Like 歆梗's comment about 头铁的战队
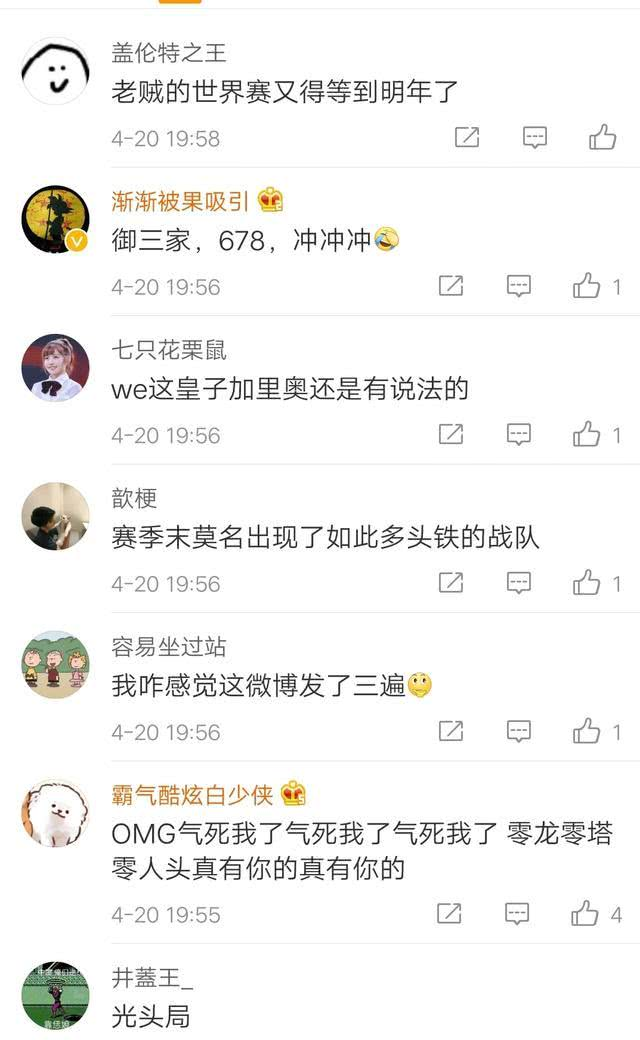 pyautogui.click(x=587, y=583)
